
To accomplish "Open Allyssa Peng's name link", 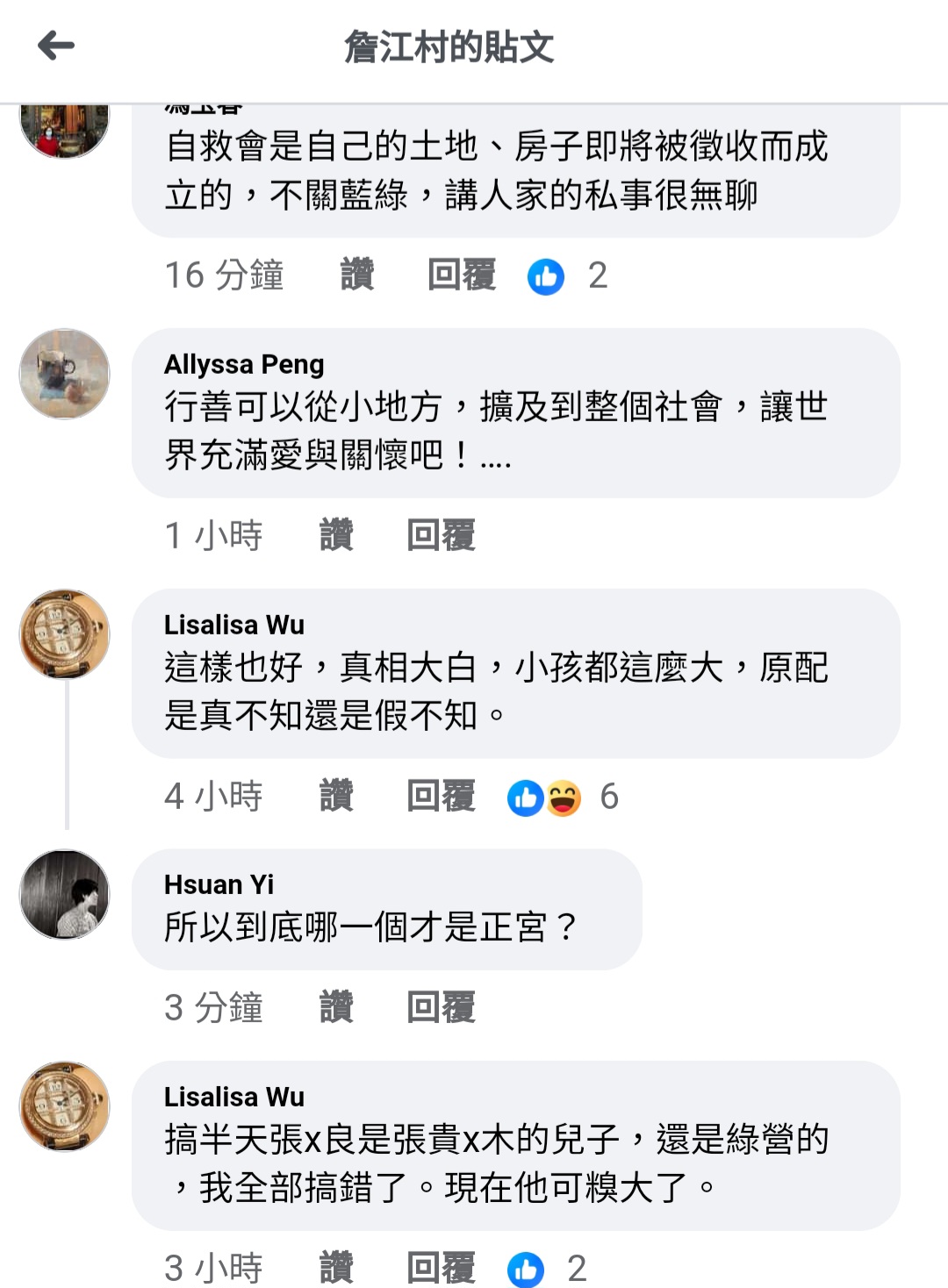I will tap(244, 364).
